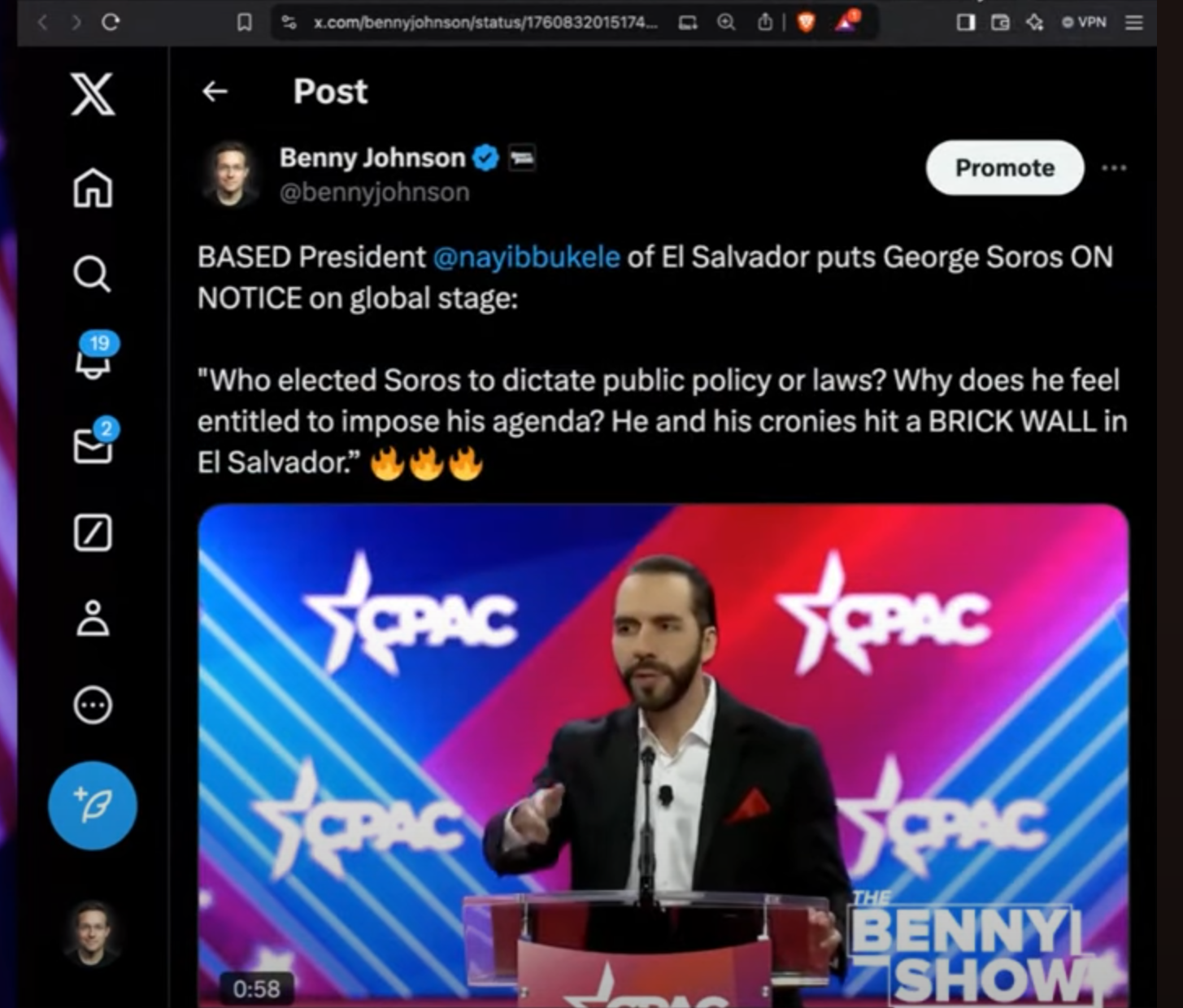Open the direct messages inbox
1183x1008 pixels.
click(x=93, y=445)
